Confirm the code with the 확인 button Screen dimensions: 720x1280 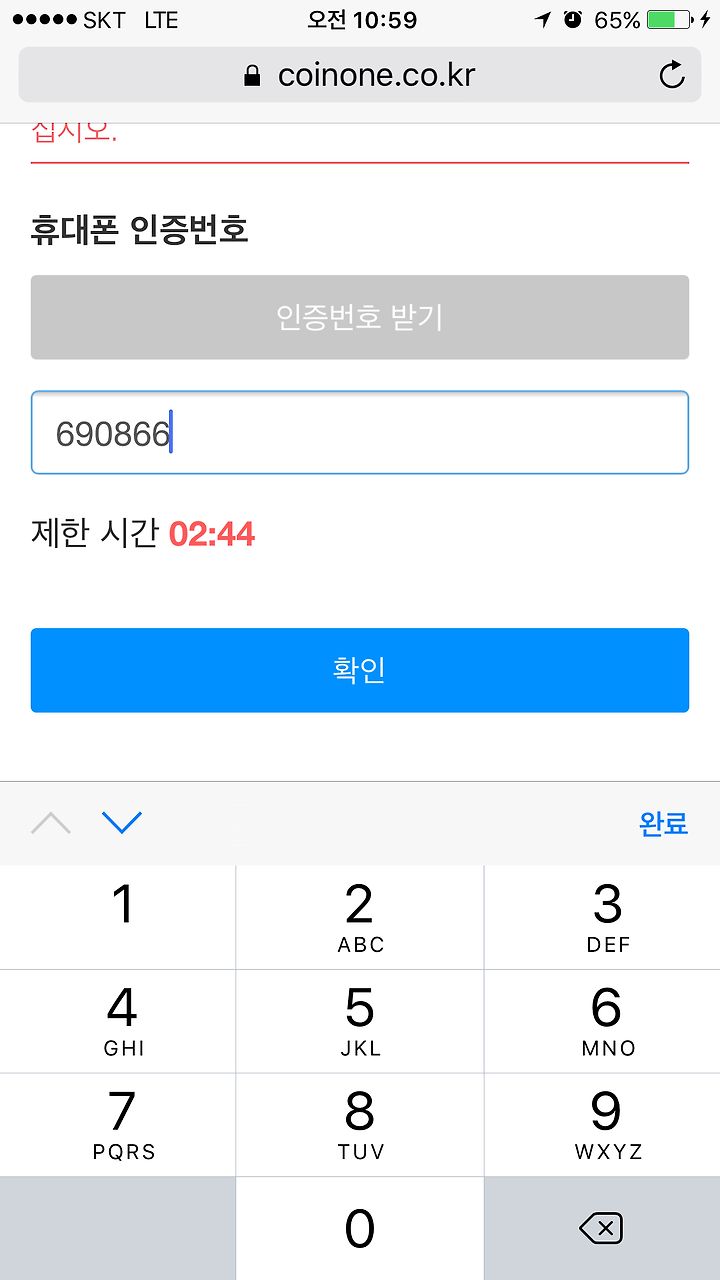360,670
